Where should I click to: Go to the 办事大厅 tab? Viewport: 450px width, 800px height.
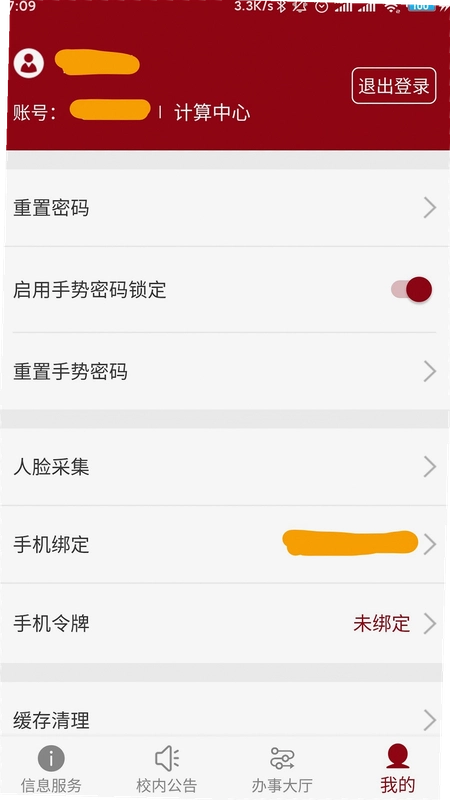282,768
